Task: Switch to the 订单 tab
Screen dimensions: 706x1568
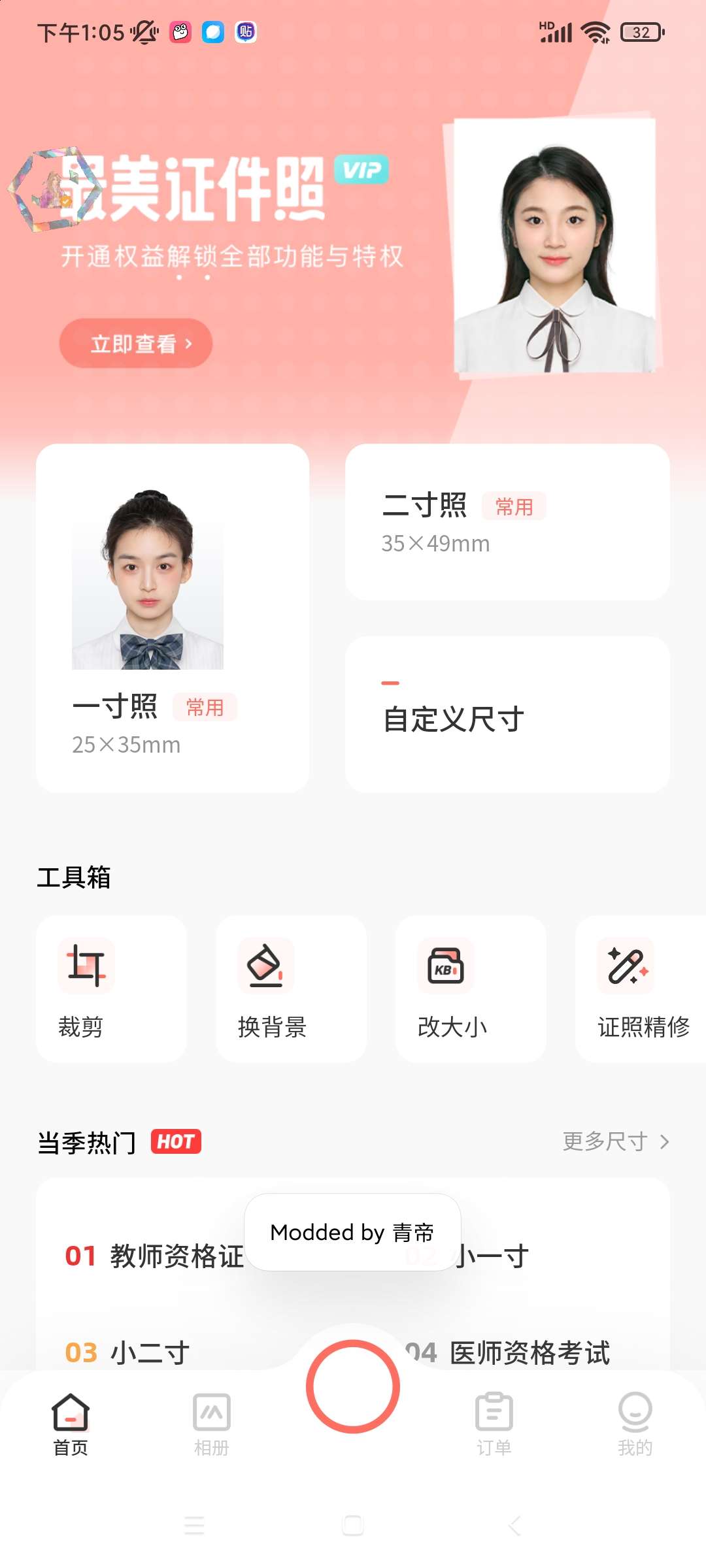Action: point(494,1424)
